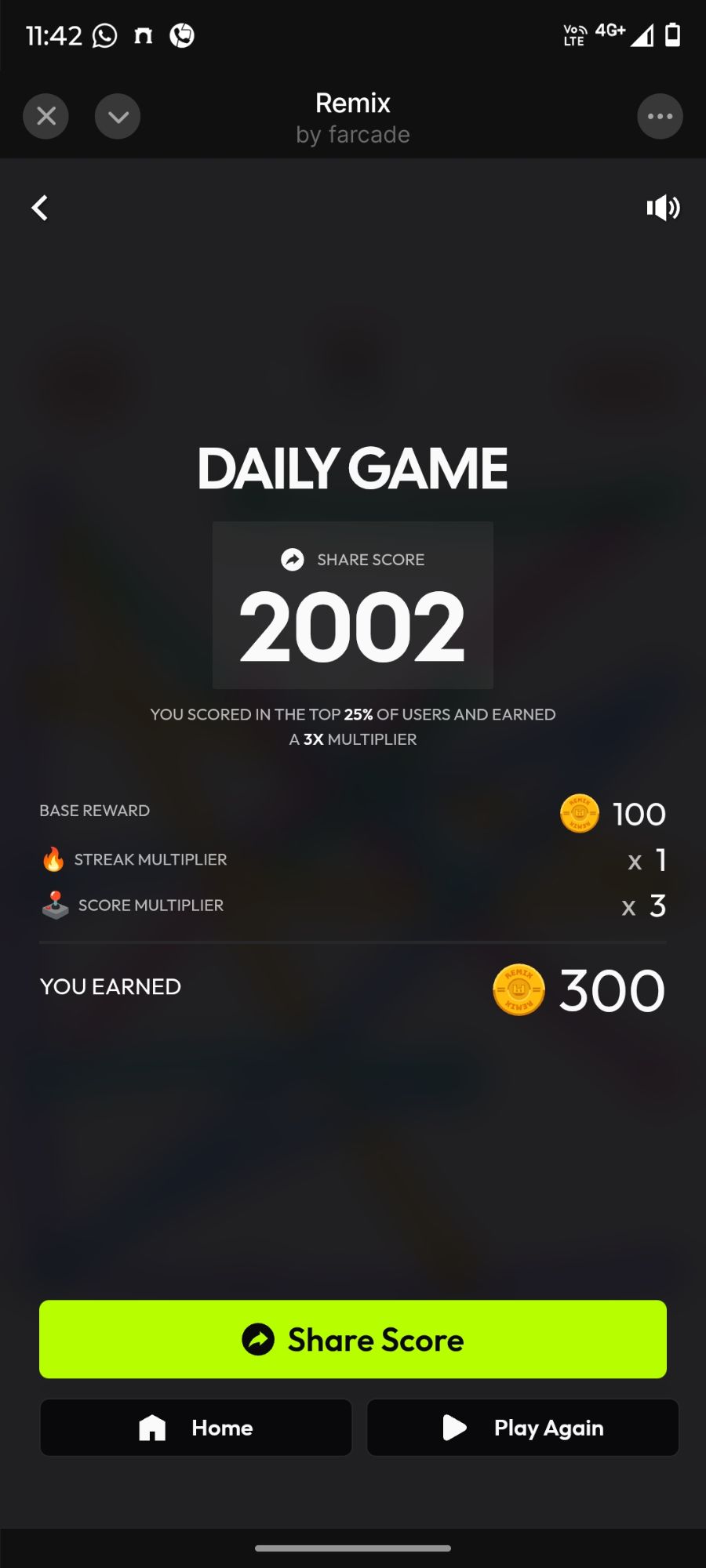Close the Remix mini app
The width and height of the screenshot is (706, 1568).
(x=45, y=117)
